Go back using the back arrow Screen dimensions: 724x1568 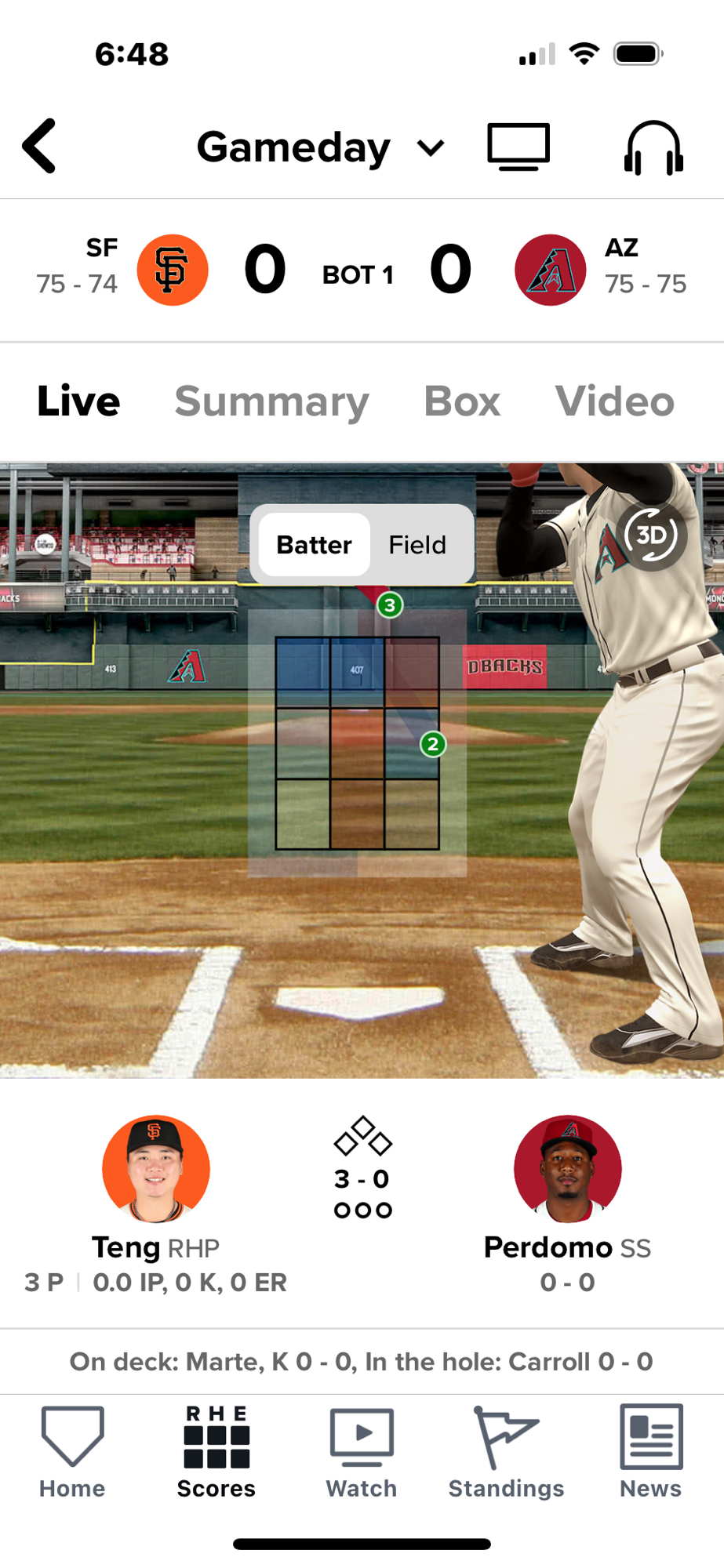(41, 146)
